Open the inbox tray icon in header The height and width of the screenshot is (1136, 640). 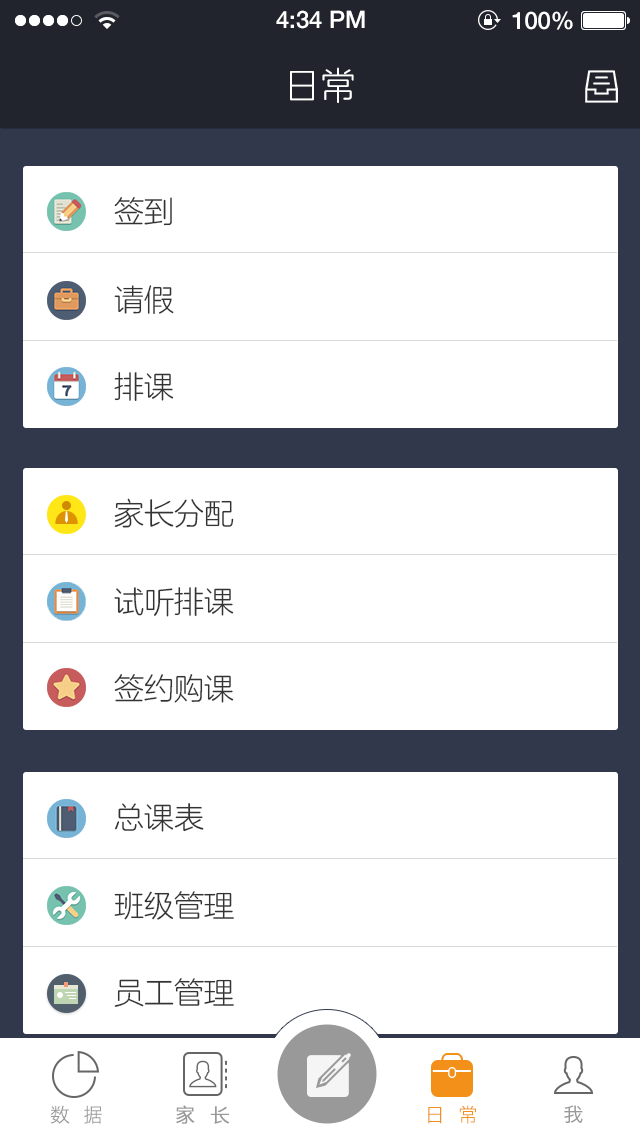(x=601, y=87)
